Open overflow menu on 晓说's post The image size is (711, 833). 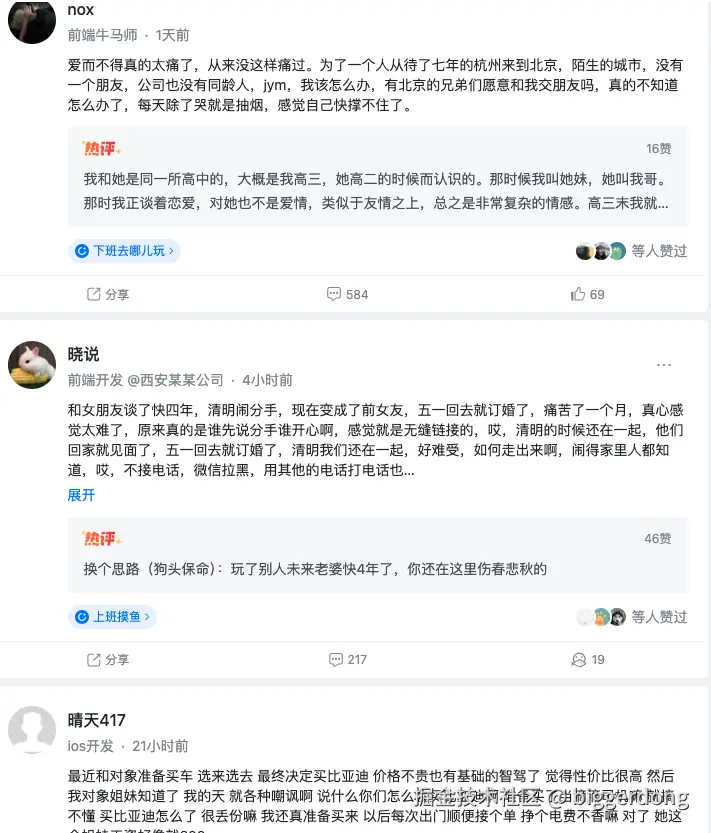(x=664, y=365)
